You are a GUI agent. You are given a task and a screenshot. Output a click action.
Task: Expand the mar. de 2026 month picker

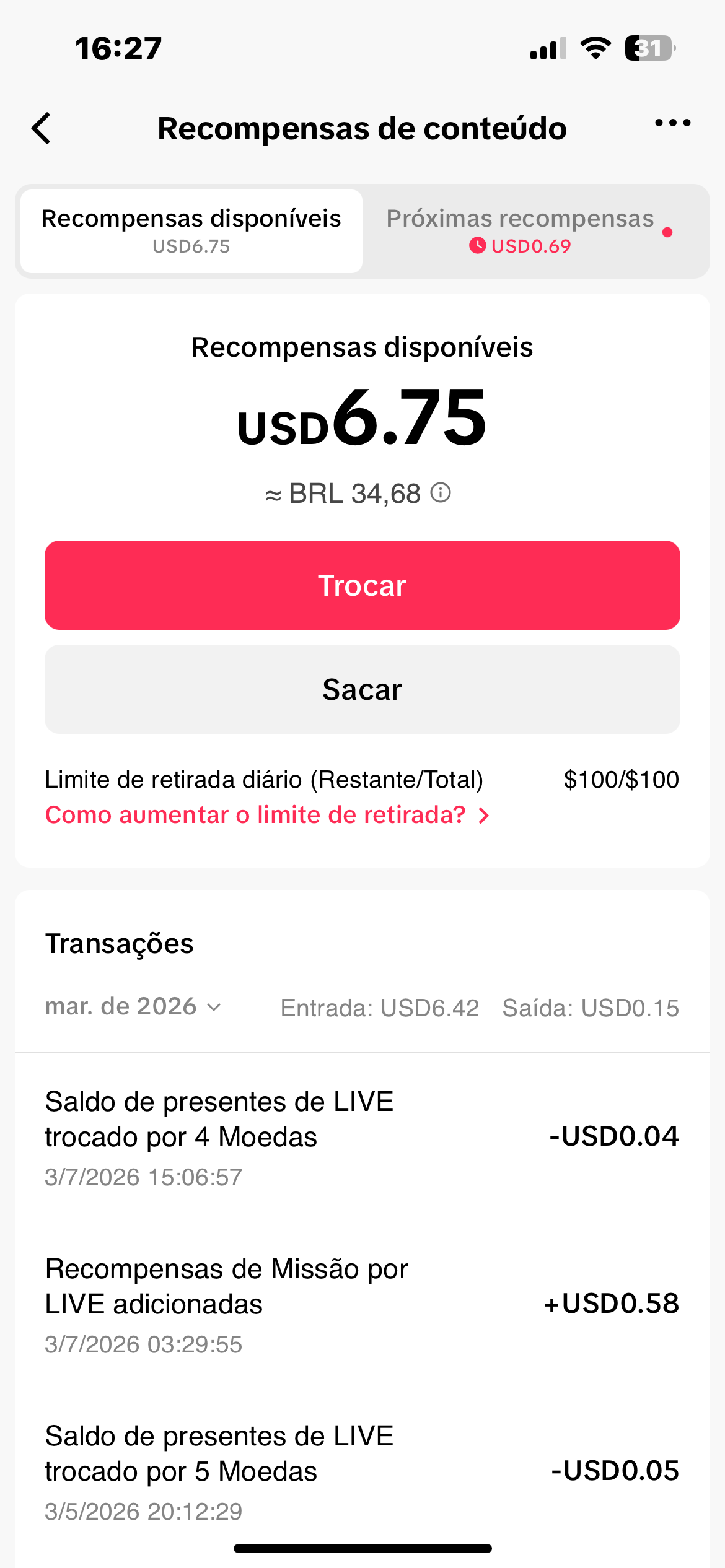pos(133,1006)
